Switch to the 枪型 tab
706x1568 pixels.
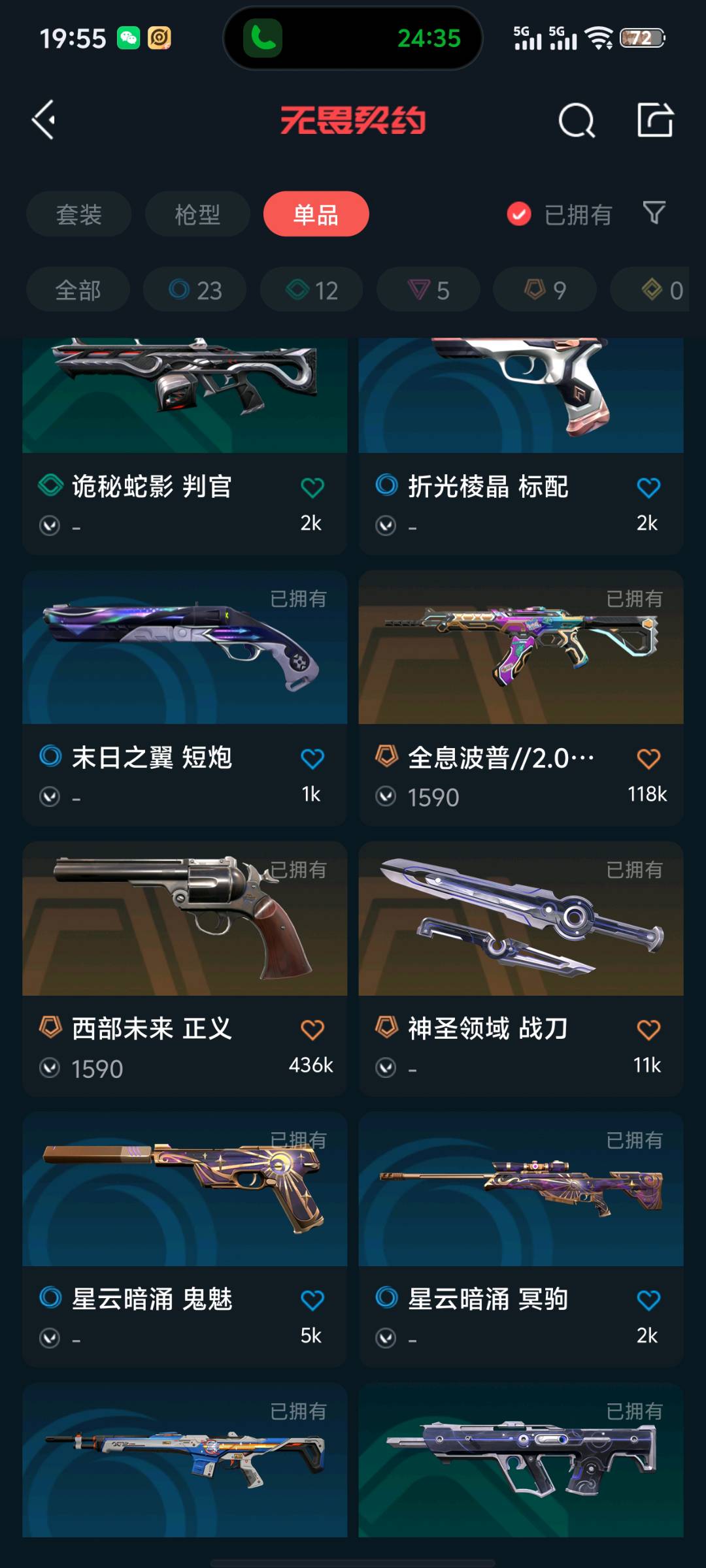pos(197,214)
